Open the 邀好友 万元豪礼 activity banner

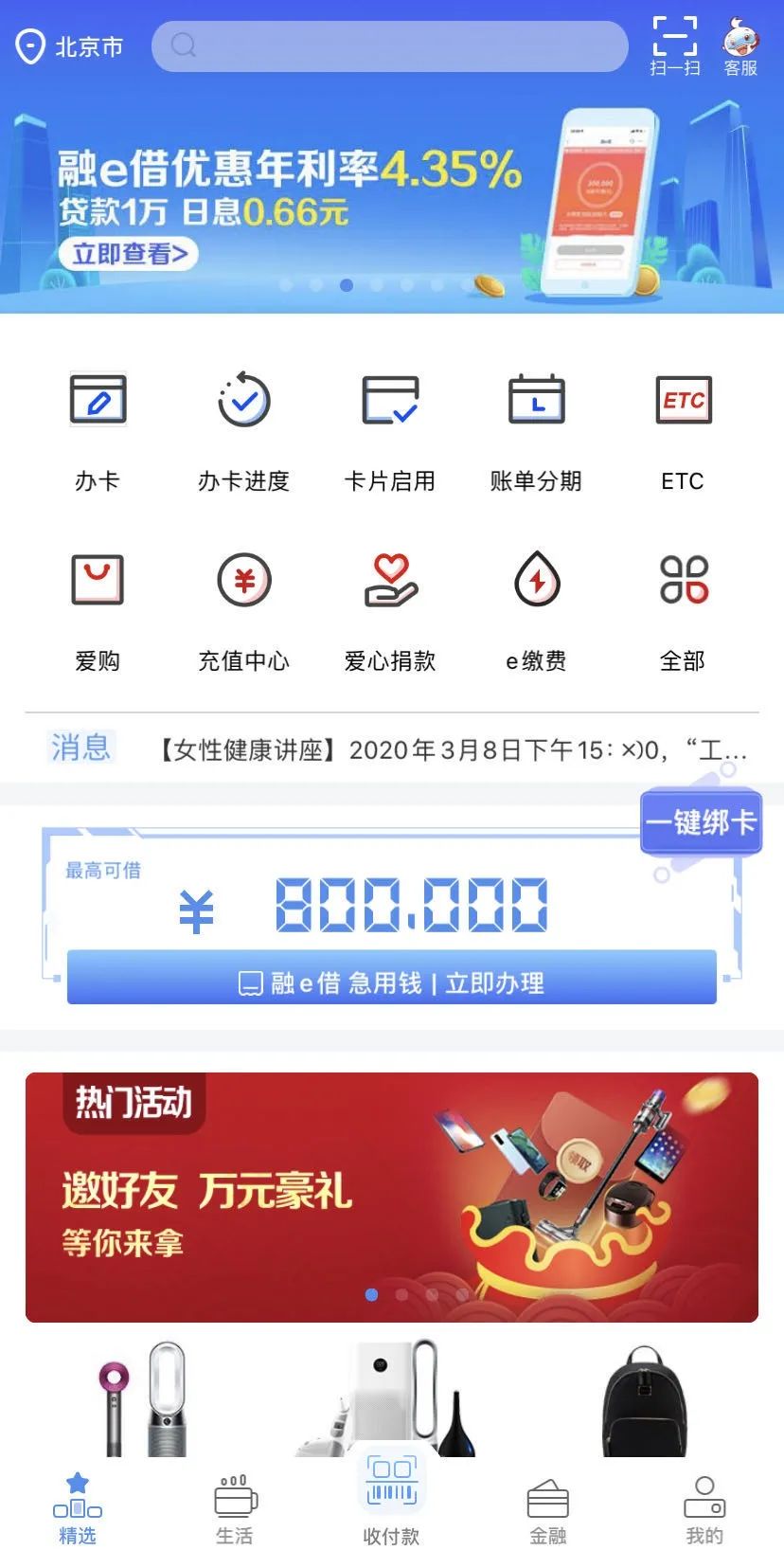point(391,1197)
